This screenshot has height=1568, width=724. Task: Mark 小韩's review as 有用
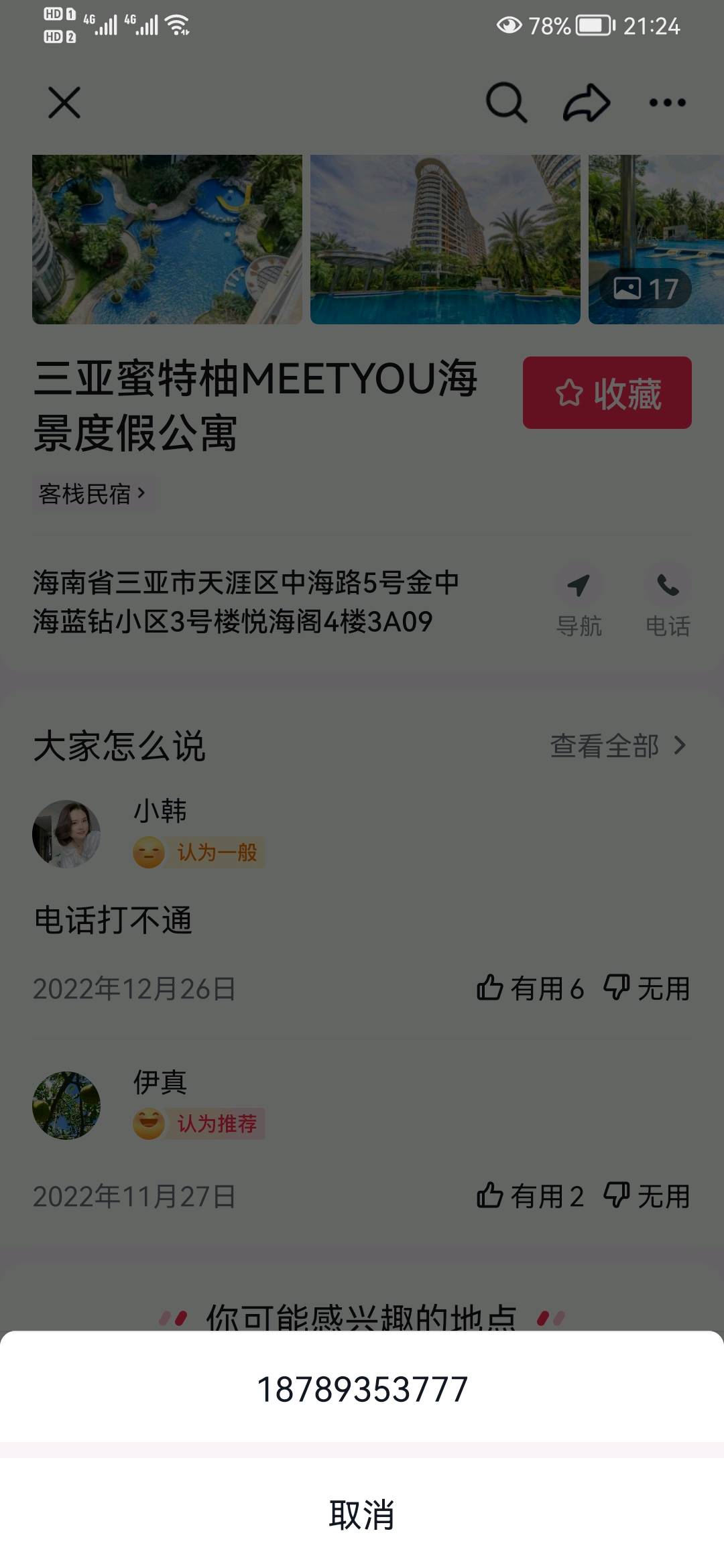click(x=530, y=988)
